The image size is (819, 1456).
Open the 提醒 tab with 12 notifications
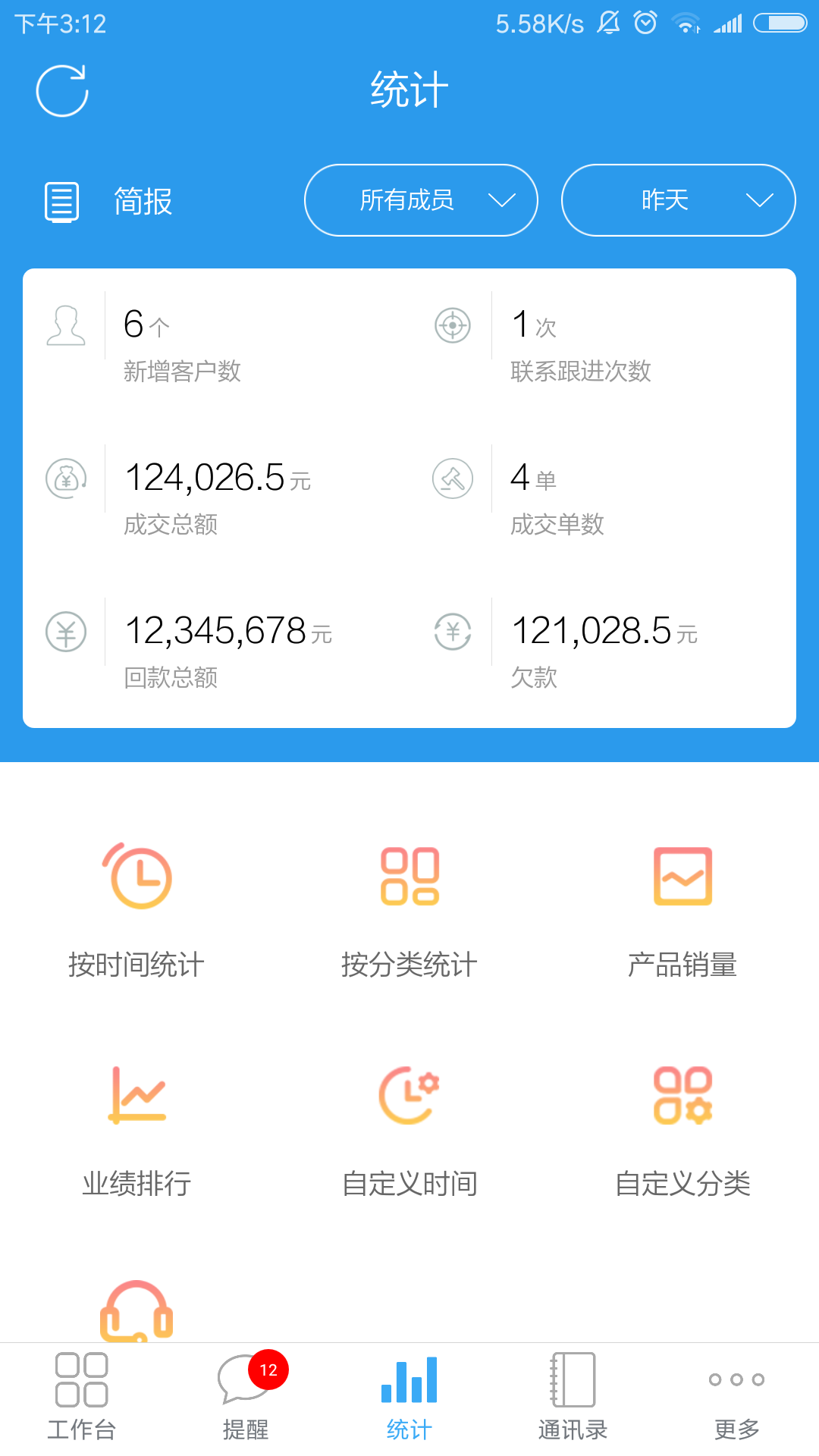(x=246, y=1397)
